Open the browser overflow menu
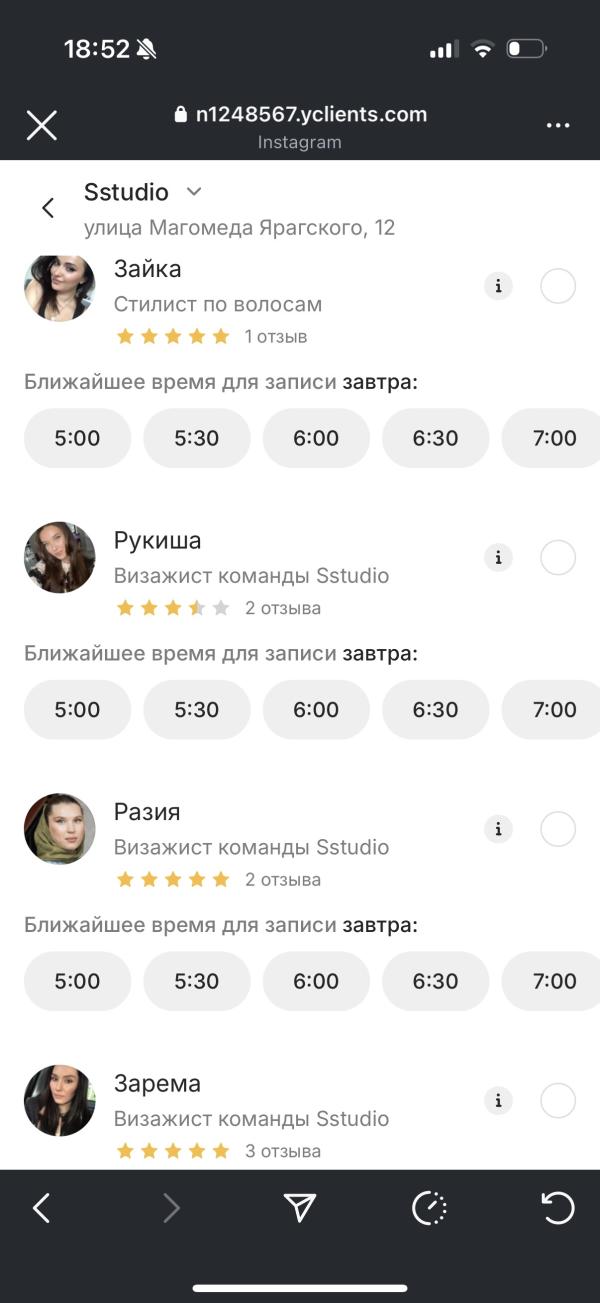The height and width of the screenshot is (1303, 600). tap(557, 125)
